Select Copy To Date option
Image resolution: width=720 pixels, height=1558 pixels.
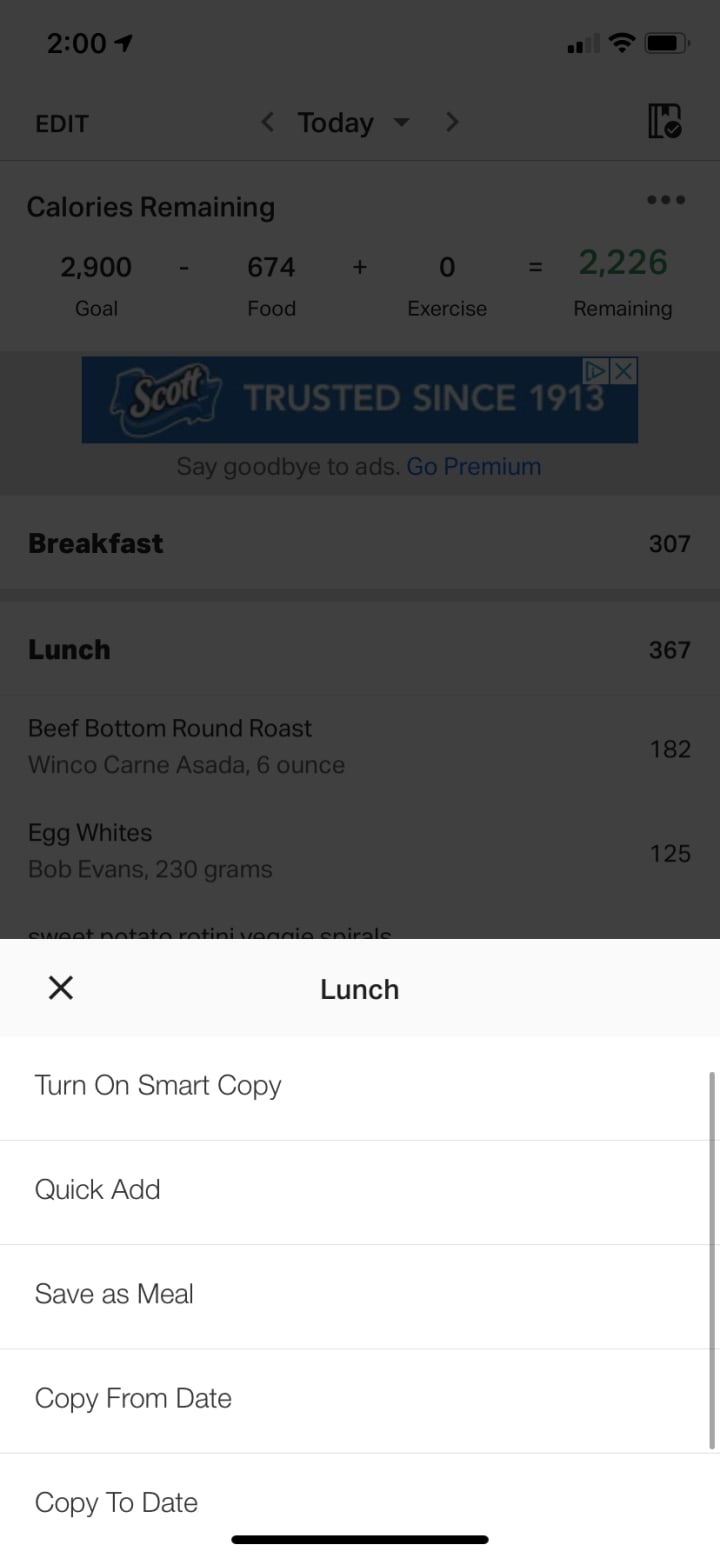[116, 1502]
